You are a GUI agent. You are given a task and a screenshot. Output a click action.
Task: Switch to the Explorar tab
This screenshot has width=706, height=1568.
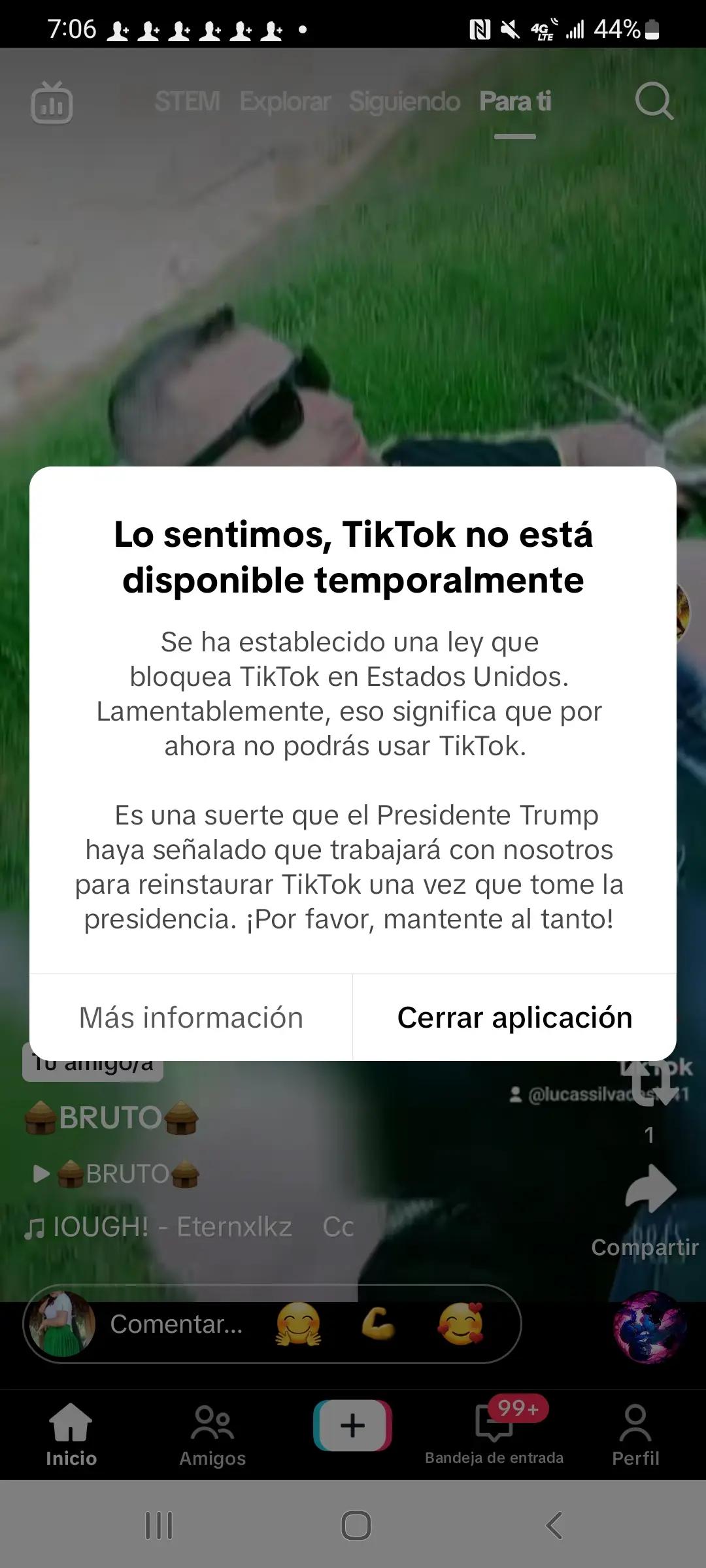click(285, 102)
